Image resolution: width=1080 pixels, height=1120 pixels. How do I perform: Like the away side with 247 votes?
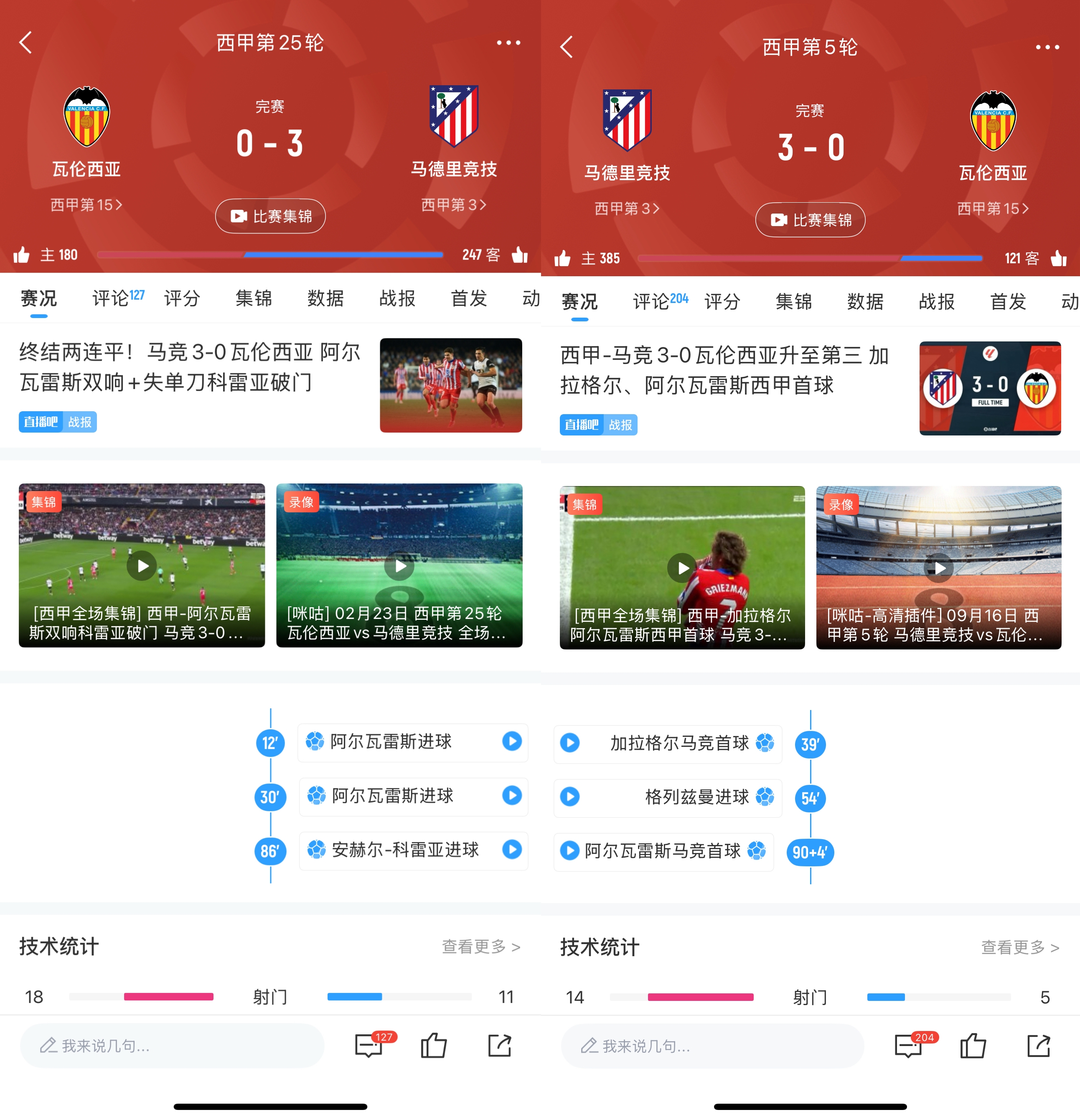click(519, 255)
